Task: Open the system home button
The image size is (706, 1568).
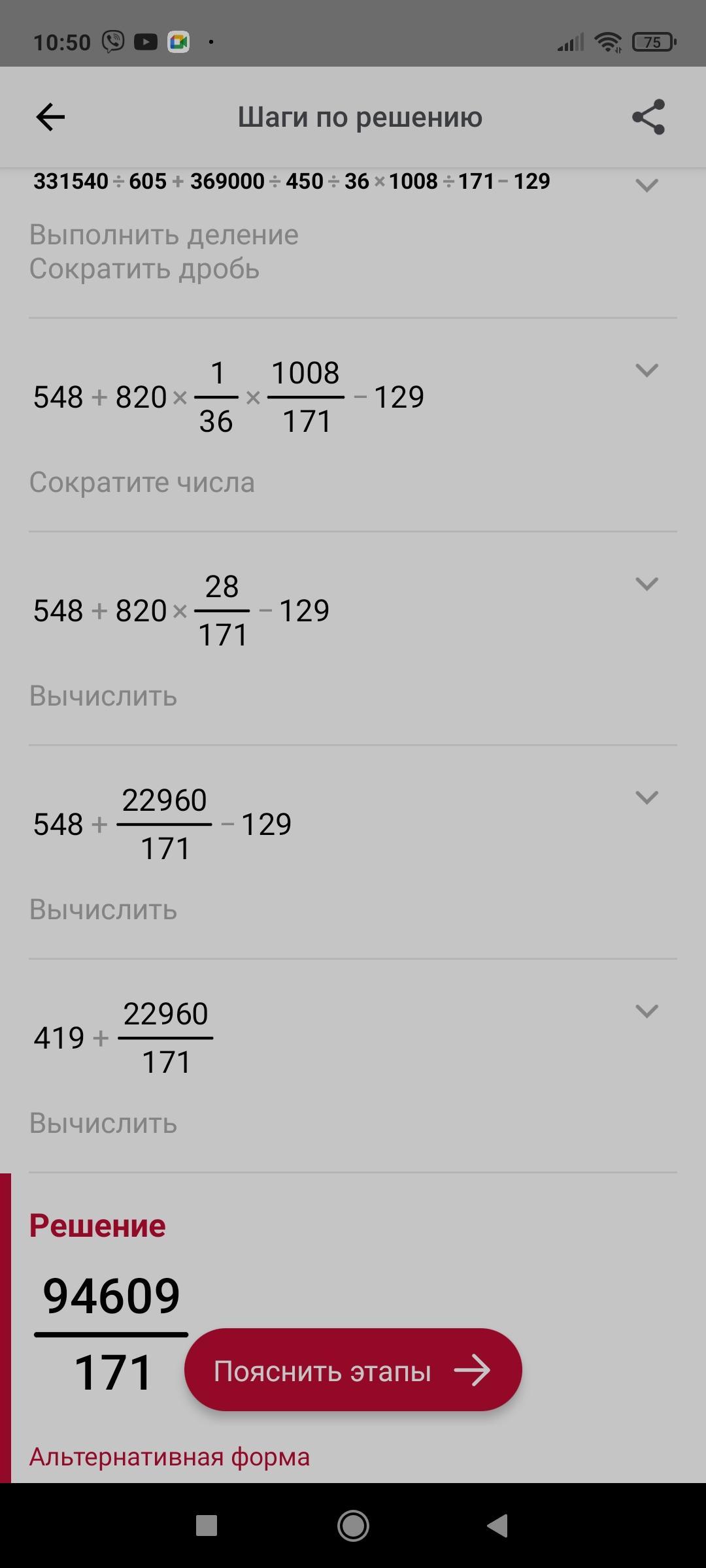Action: [x=353, y=1526]
